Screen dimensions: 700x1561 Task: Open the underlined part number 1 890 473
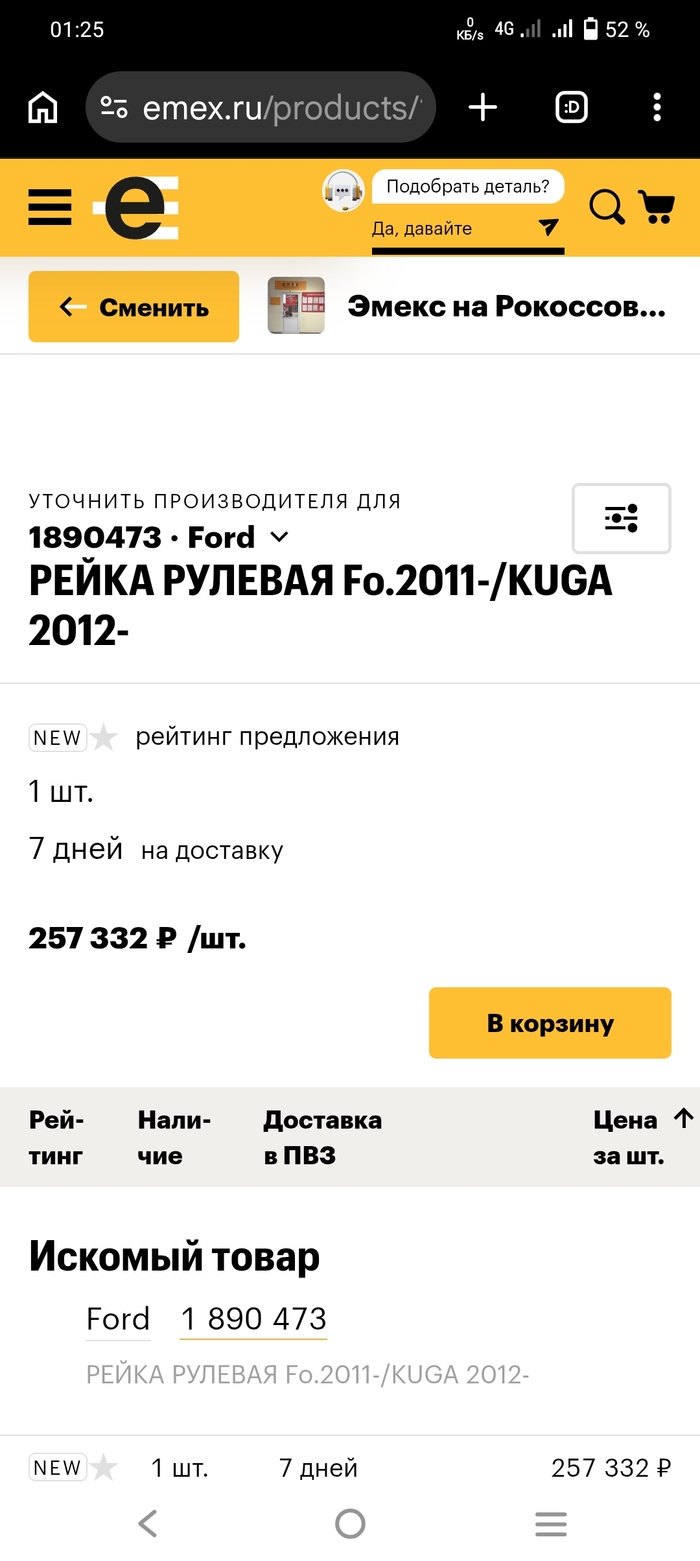(x=254, y=1319)
